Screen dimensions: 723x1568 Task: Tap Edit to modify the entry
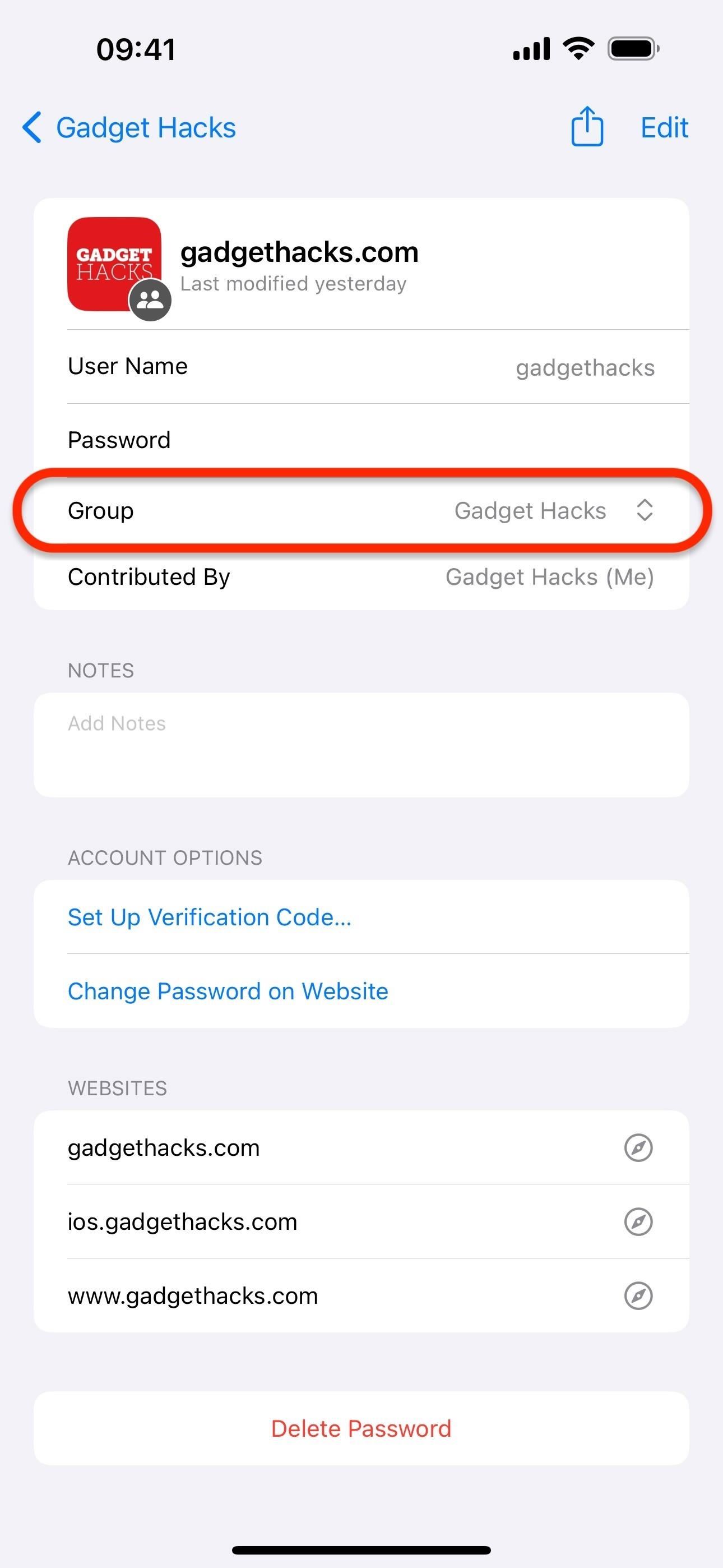coord(664,128)
